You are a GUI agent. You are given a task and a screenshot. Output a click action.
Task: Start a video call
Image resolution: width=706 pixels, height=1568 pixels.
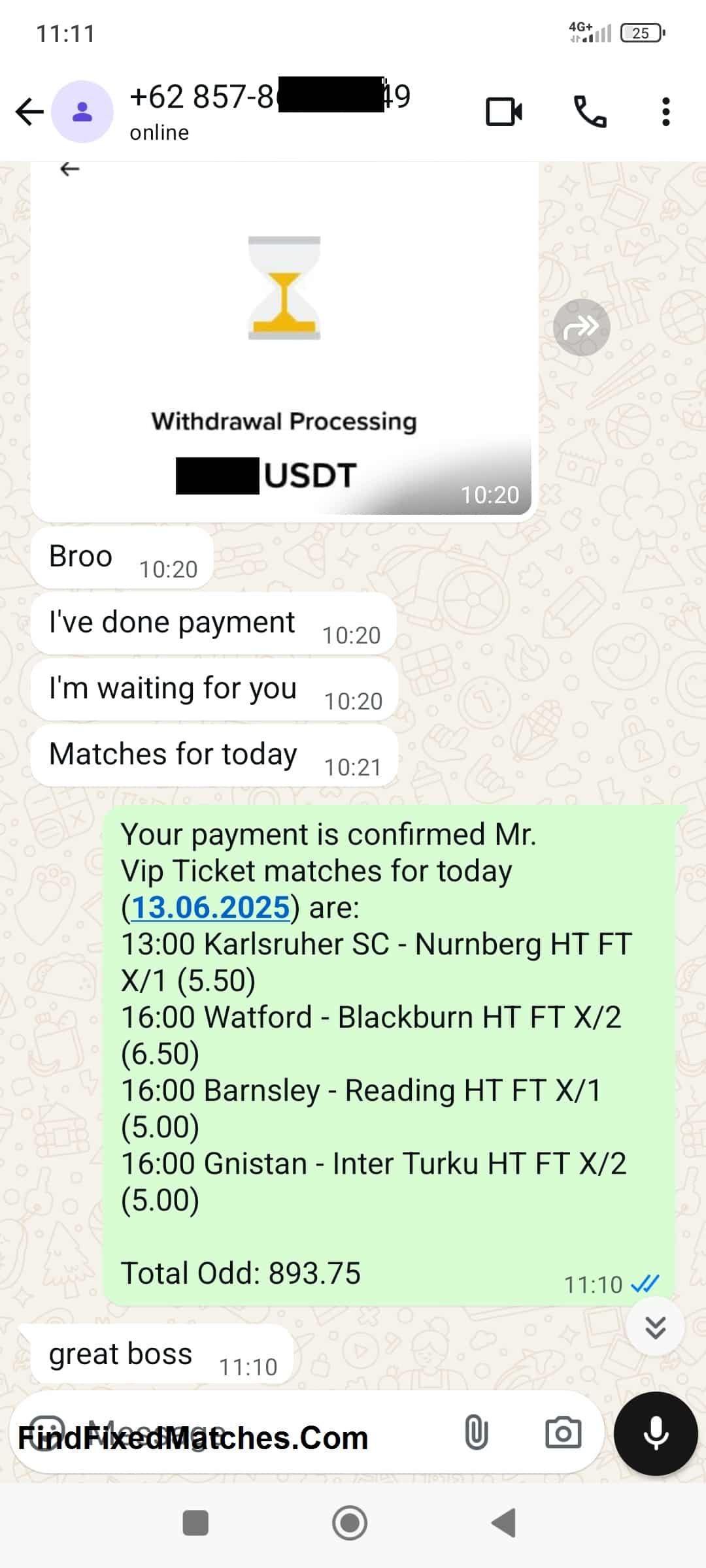[x=504, y=112]
